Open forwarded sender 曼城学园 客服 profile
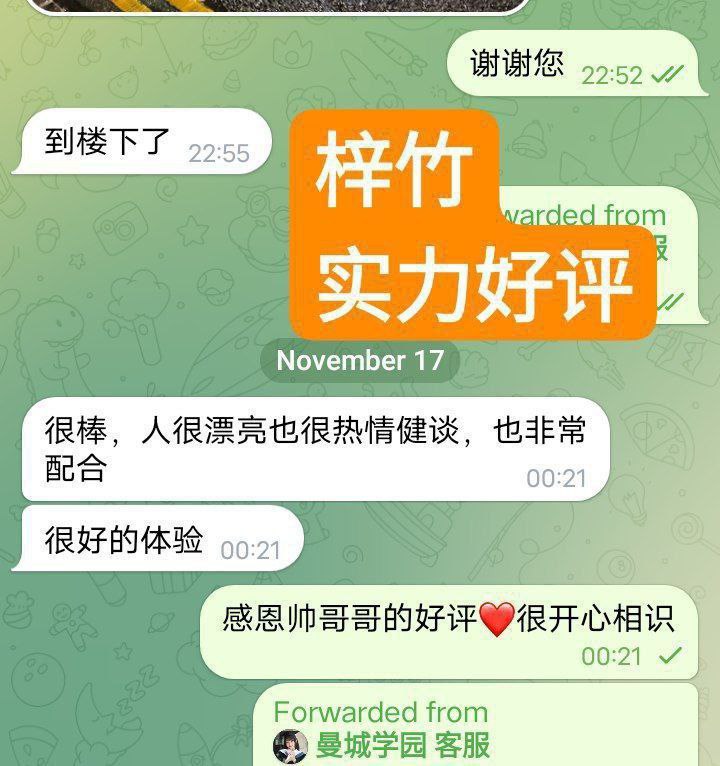720x766 pixels. click(402, 746)
